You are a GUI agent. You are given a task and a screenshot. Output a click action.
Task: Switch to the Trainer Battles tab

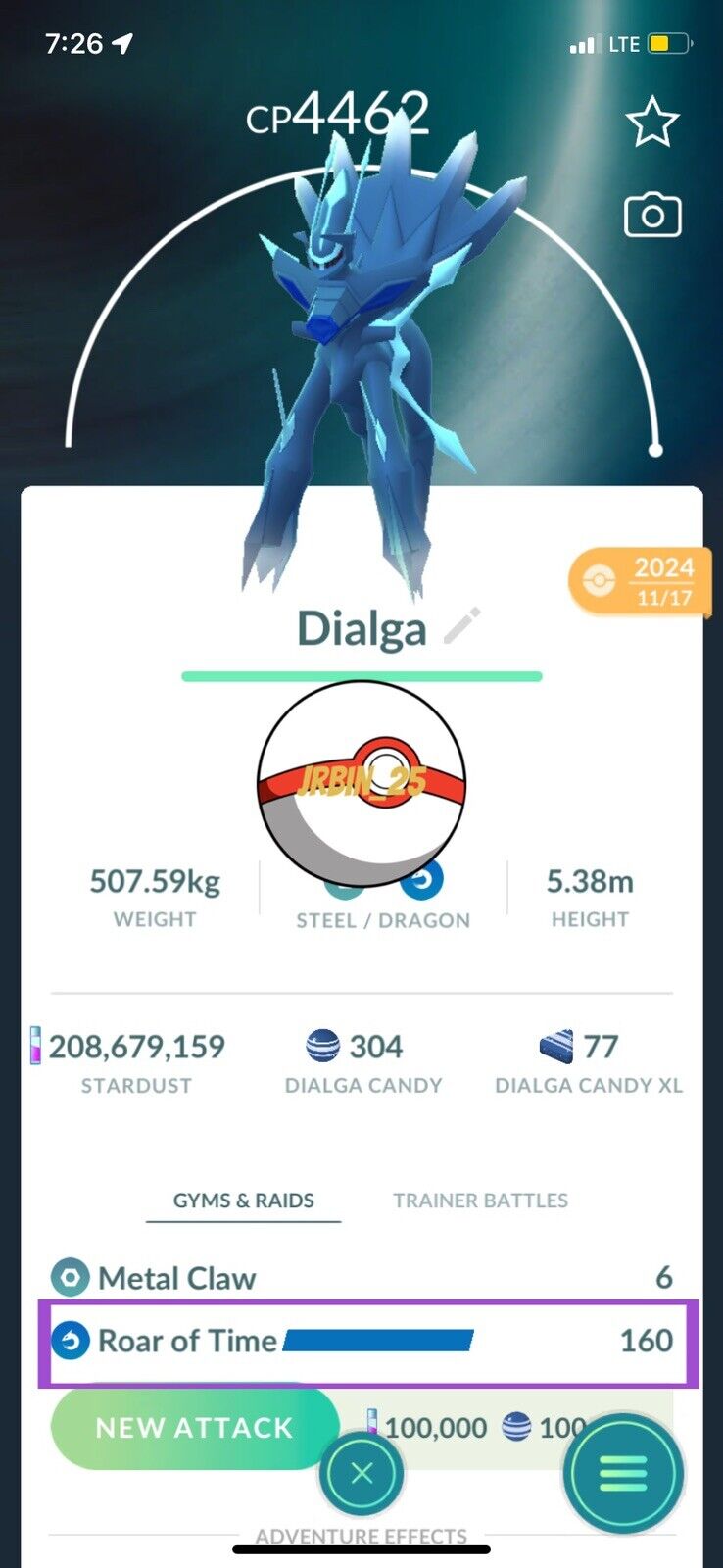point(480,1200)
